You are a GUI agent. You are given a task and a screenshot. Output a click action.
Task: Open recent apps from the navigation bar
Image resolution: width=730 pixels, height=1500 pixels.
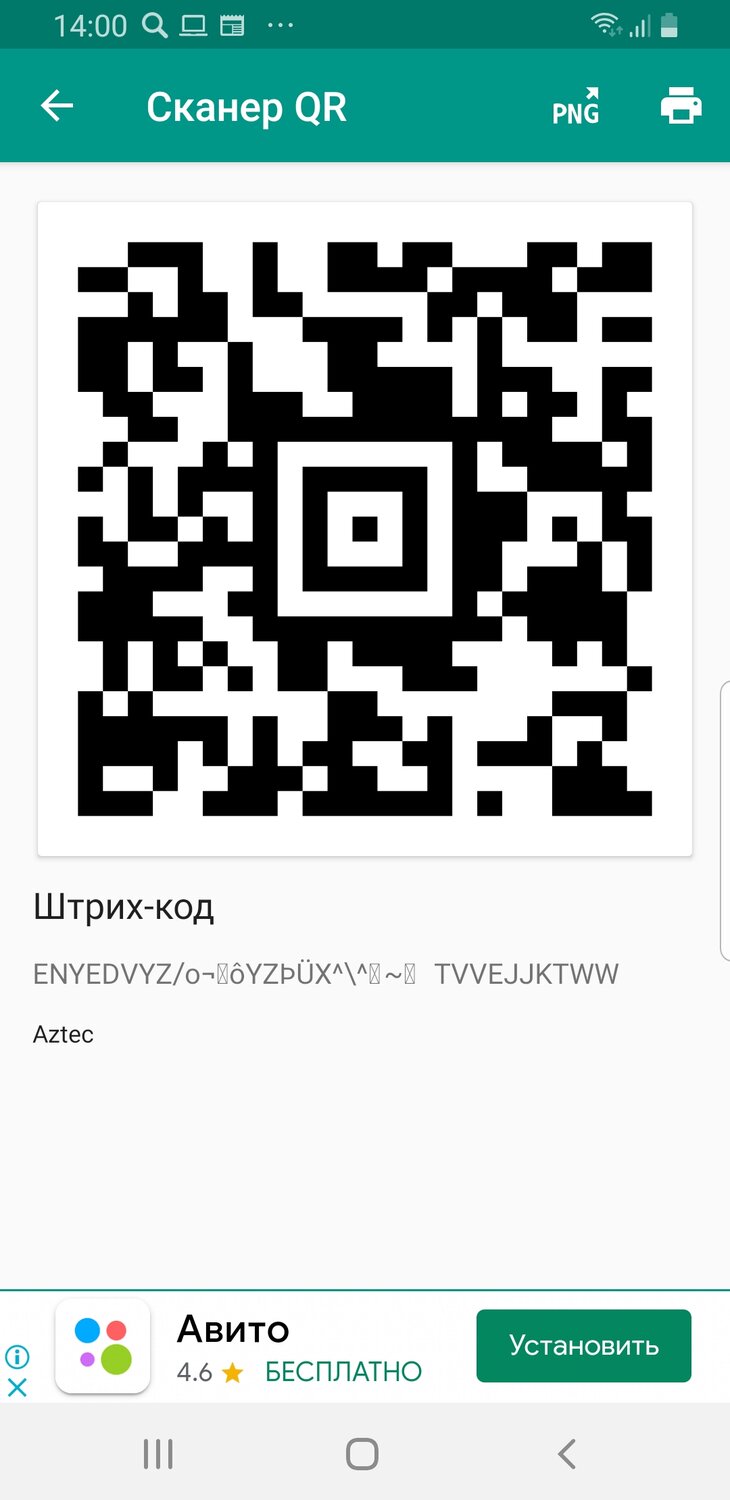[158, 1455]
